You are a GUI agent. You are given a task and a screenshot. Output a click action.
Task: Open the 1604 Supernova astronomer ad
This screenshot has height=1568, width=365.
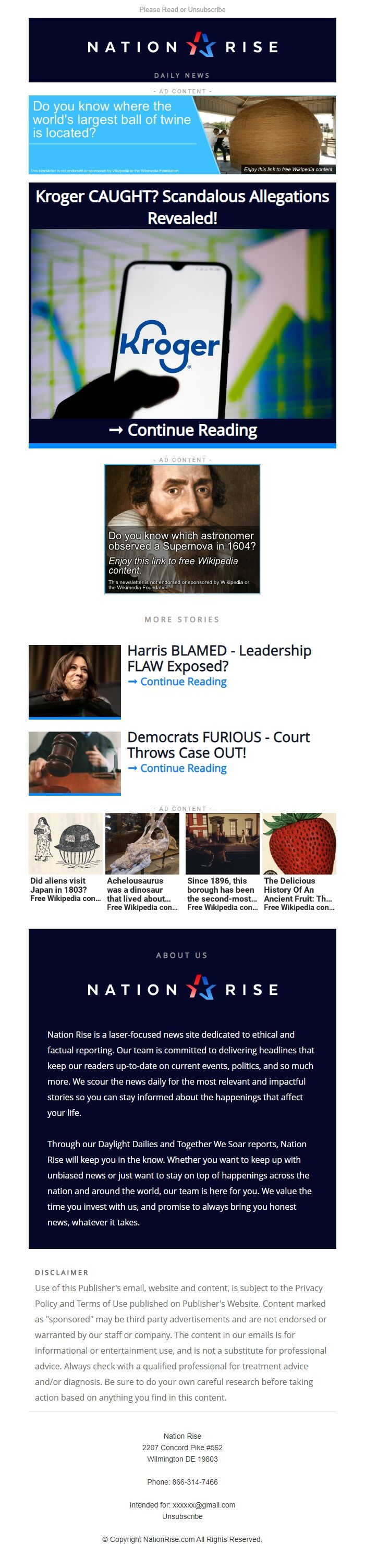[x=182, y=529]
